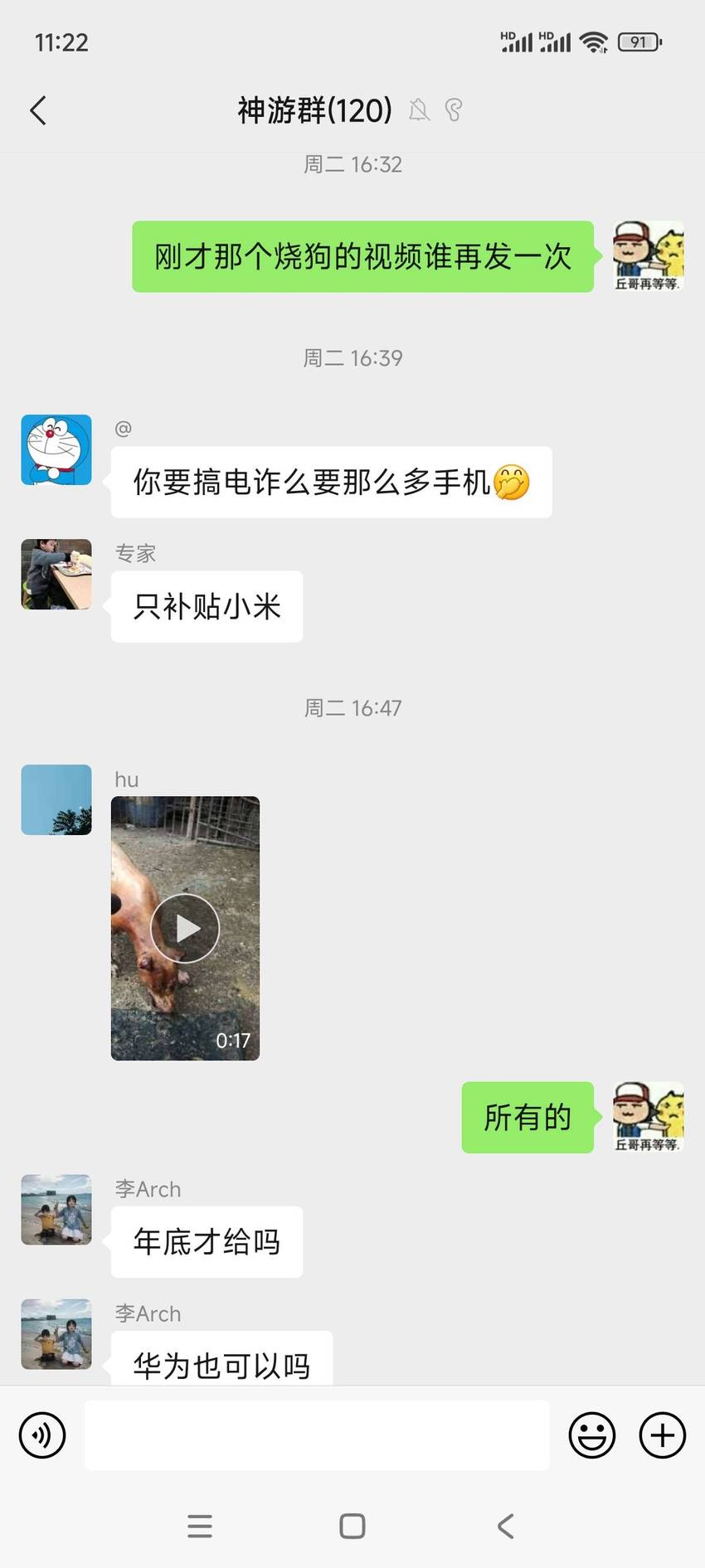The width and height of the screenshot is (705, 1568).
Task: Open my avatar next to 所有的
Action: click(649, 1117)
